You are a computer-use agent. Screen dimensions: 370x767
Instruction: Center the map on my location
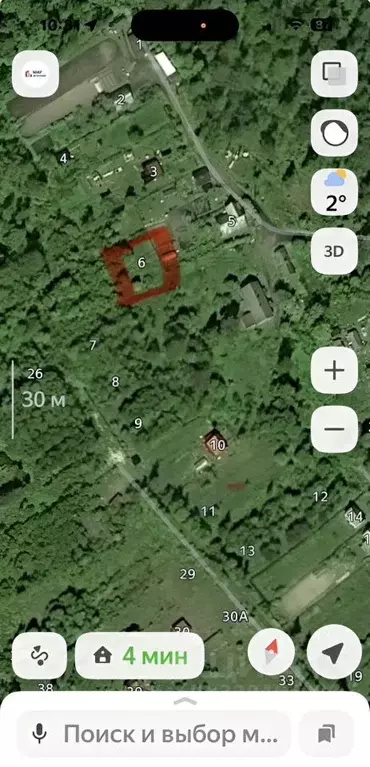tap(334, 652)
